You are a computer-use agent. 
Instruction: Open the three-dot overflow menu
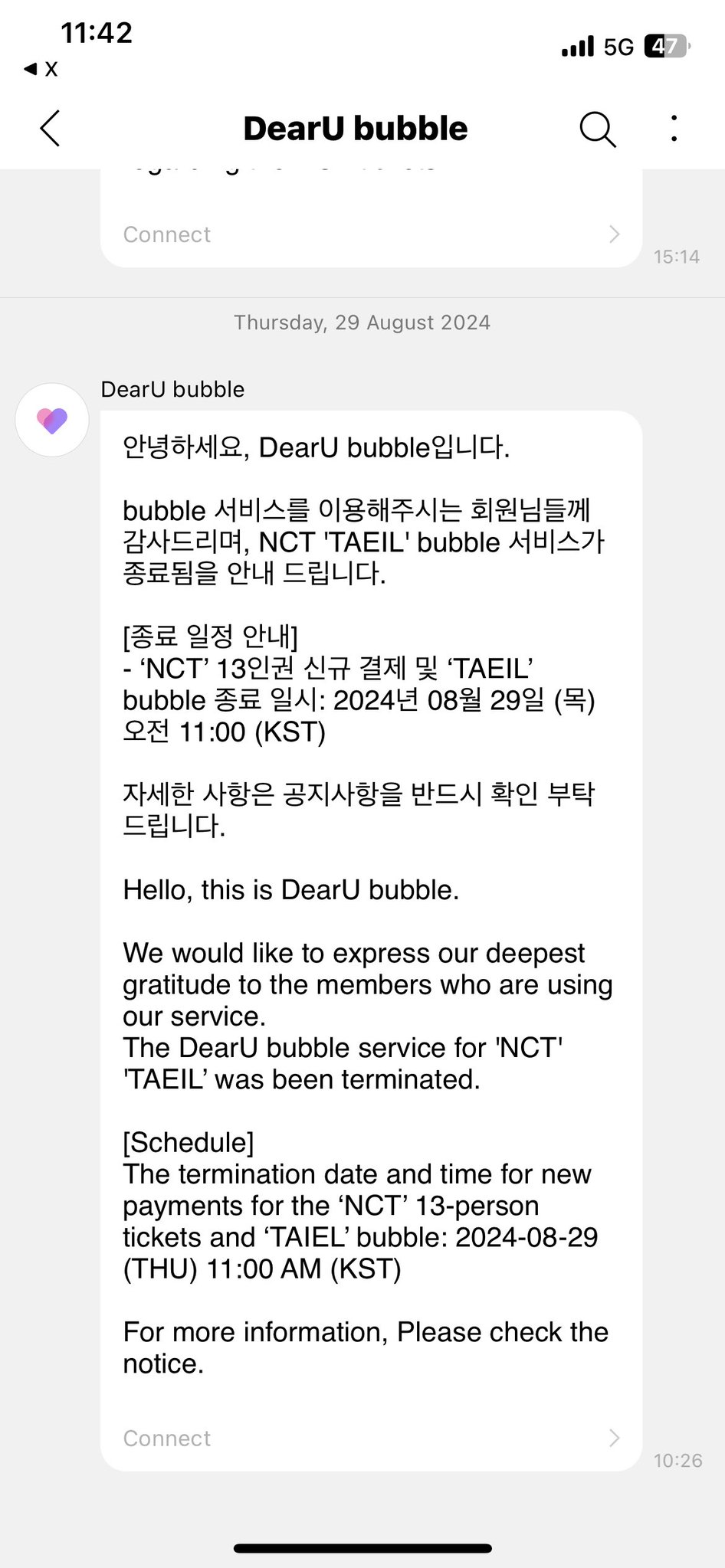tap(674, 128)
